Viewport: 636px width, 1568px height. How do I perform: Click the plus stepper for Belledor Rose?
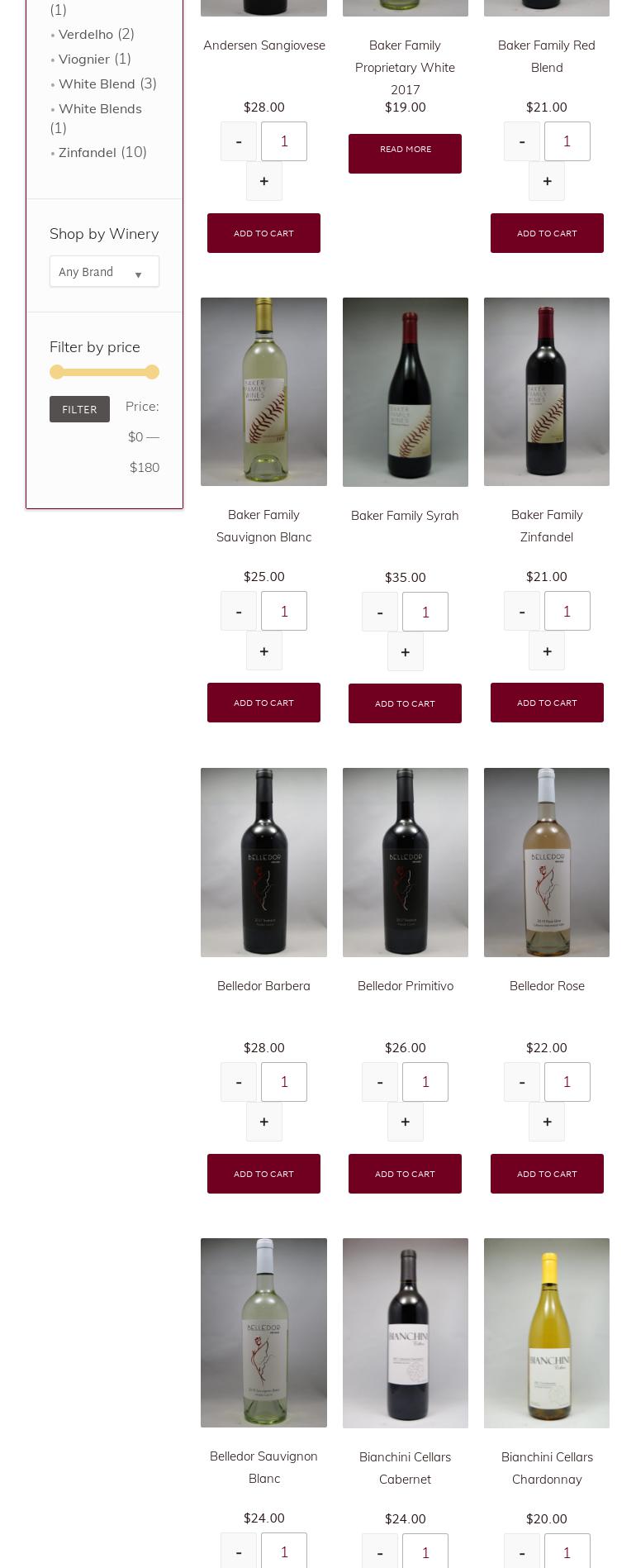pos(547,1122)
